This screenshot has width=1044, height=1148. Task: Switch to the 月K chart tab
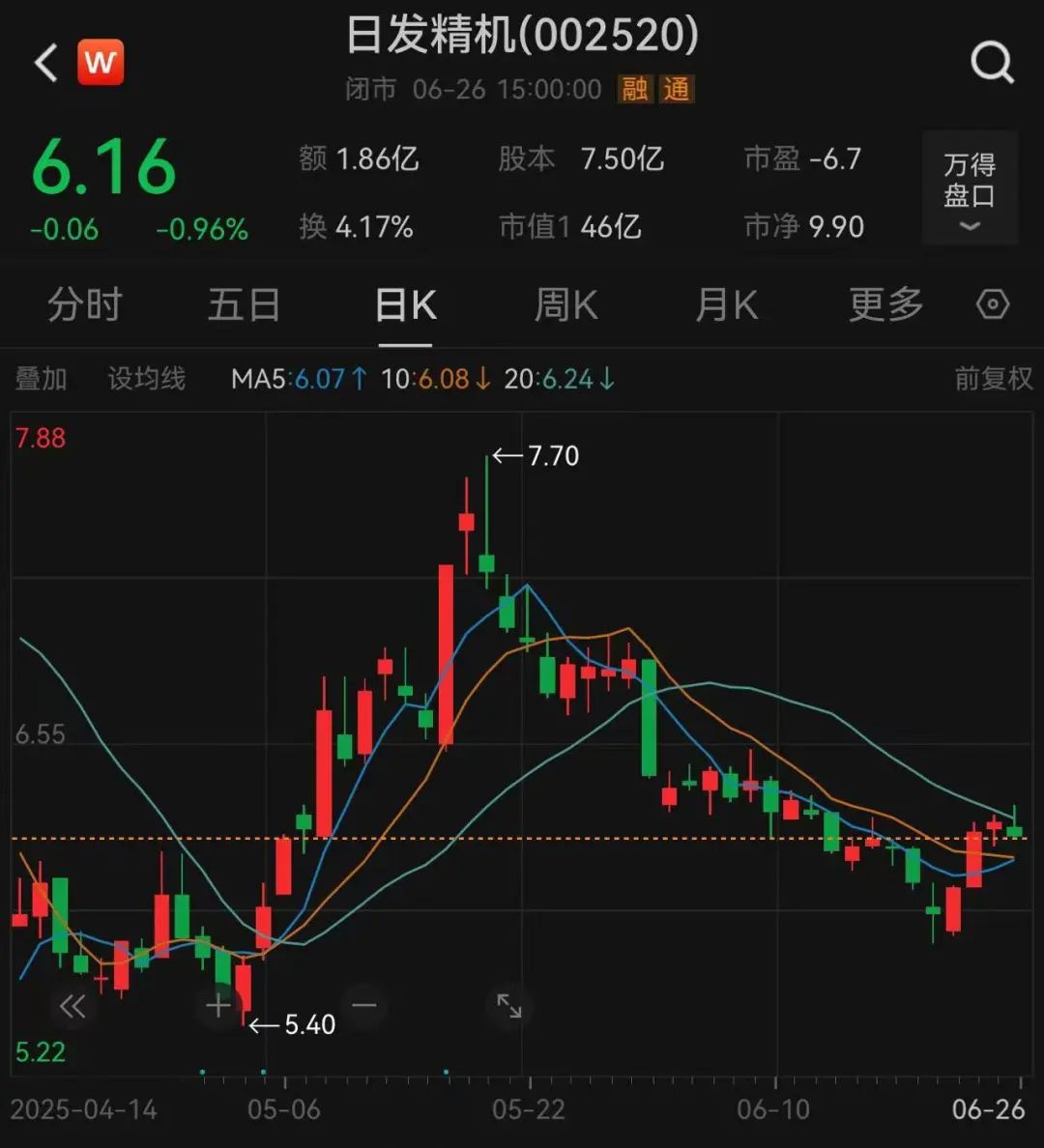click(x=726, y=305)
